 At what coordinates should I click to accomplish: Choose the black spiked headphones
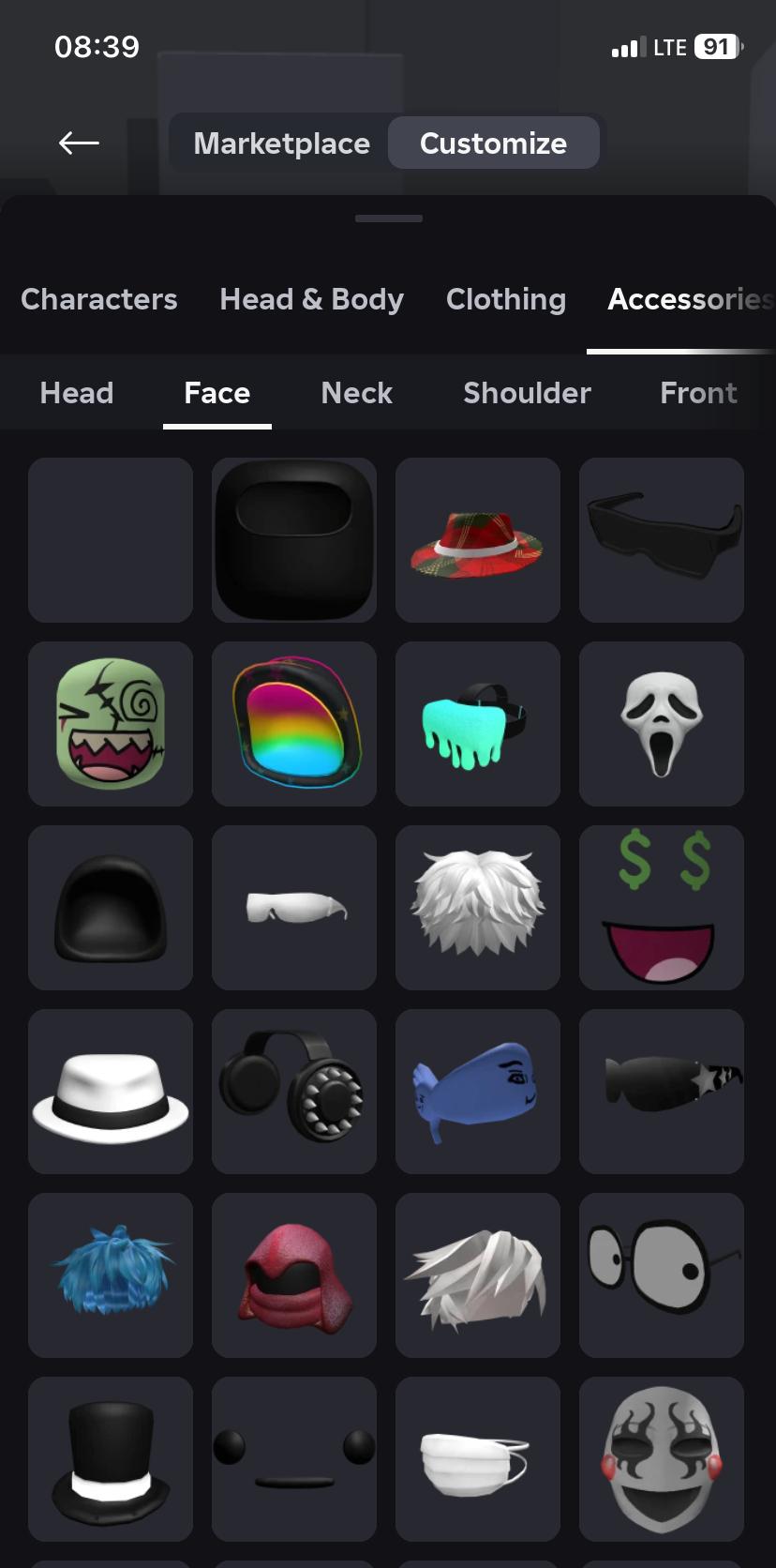pyautogui.click(x=294, y=1092)
